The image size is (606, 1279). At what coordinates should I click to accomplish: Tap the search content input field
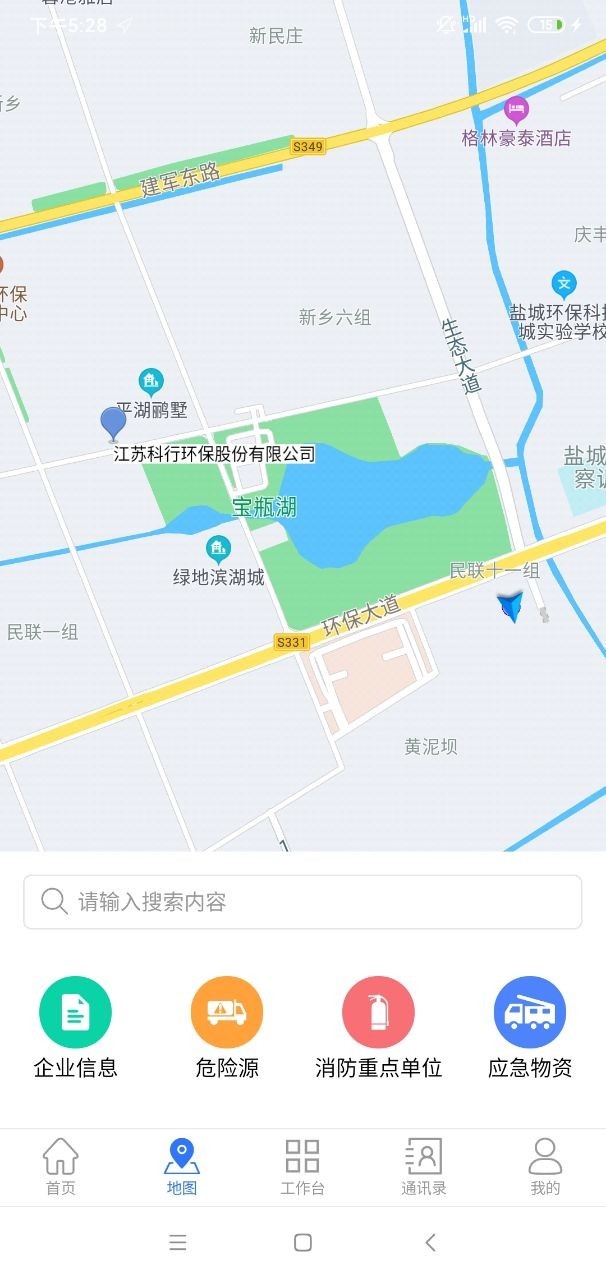point(302,902)
